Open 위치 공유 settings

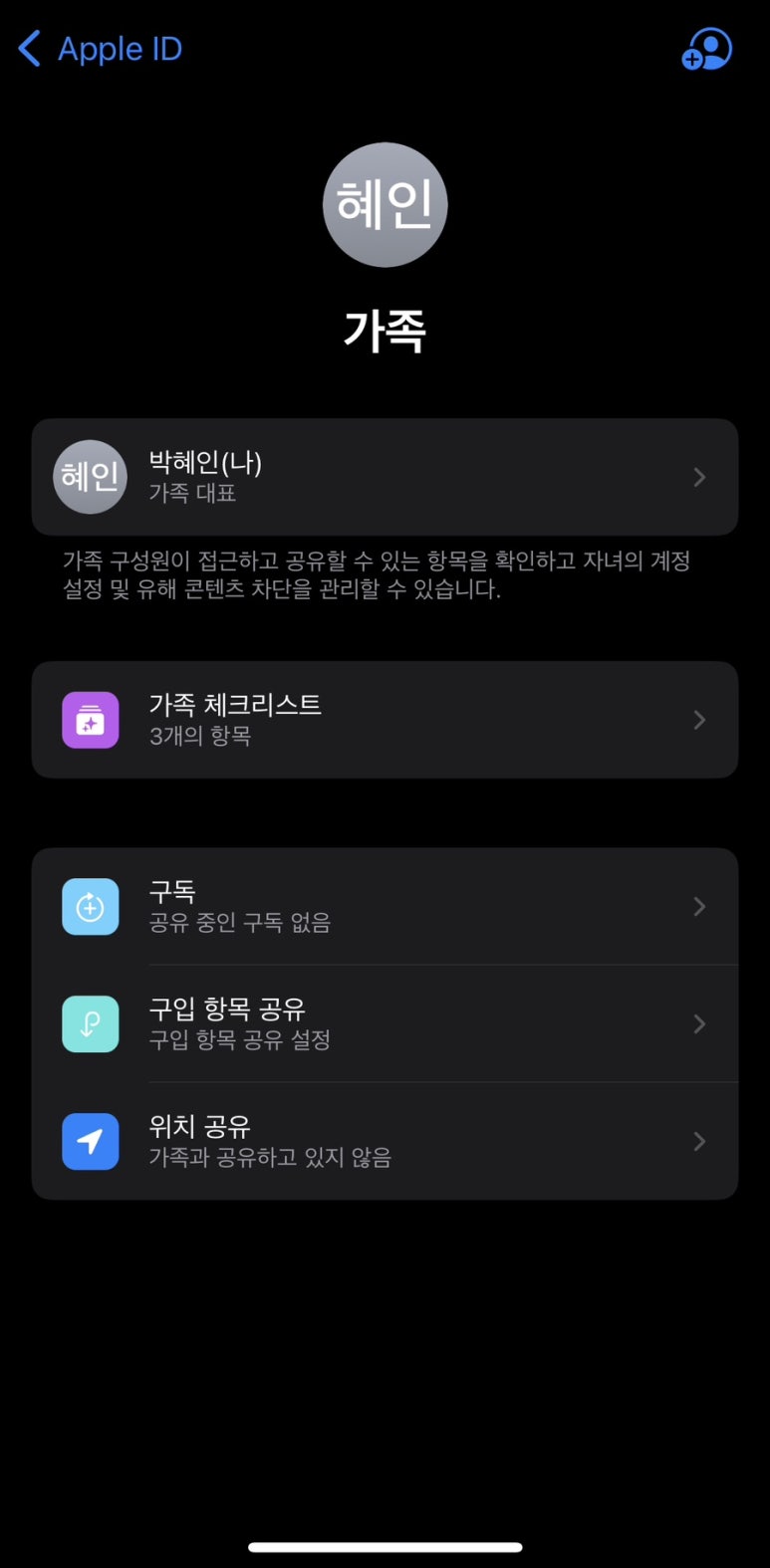[x=385, y=1141]
